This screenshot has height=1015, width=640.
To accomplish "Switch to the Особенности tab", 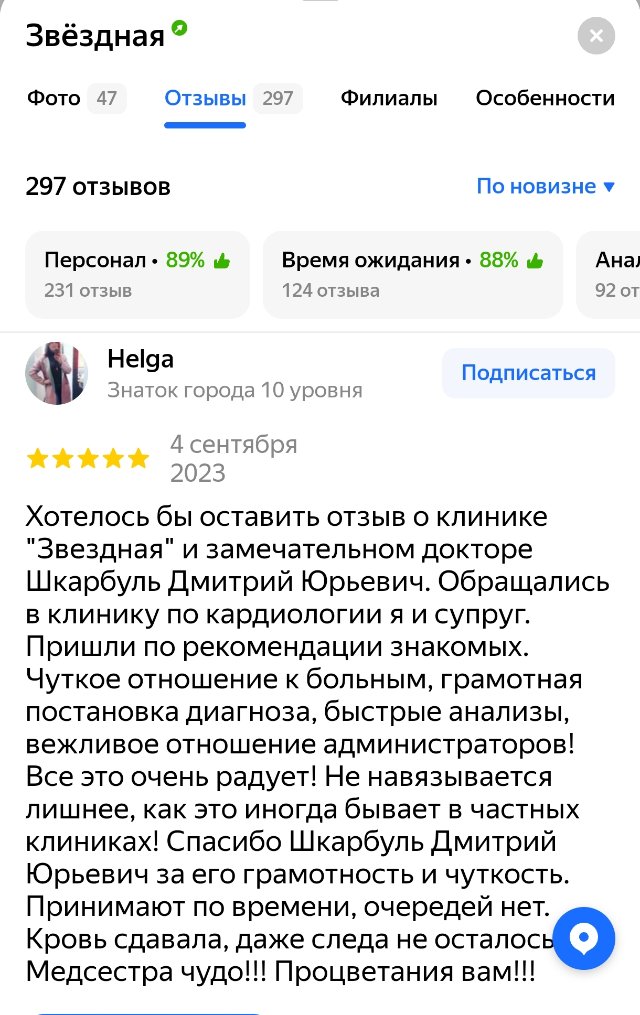I will coord(545,98).
